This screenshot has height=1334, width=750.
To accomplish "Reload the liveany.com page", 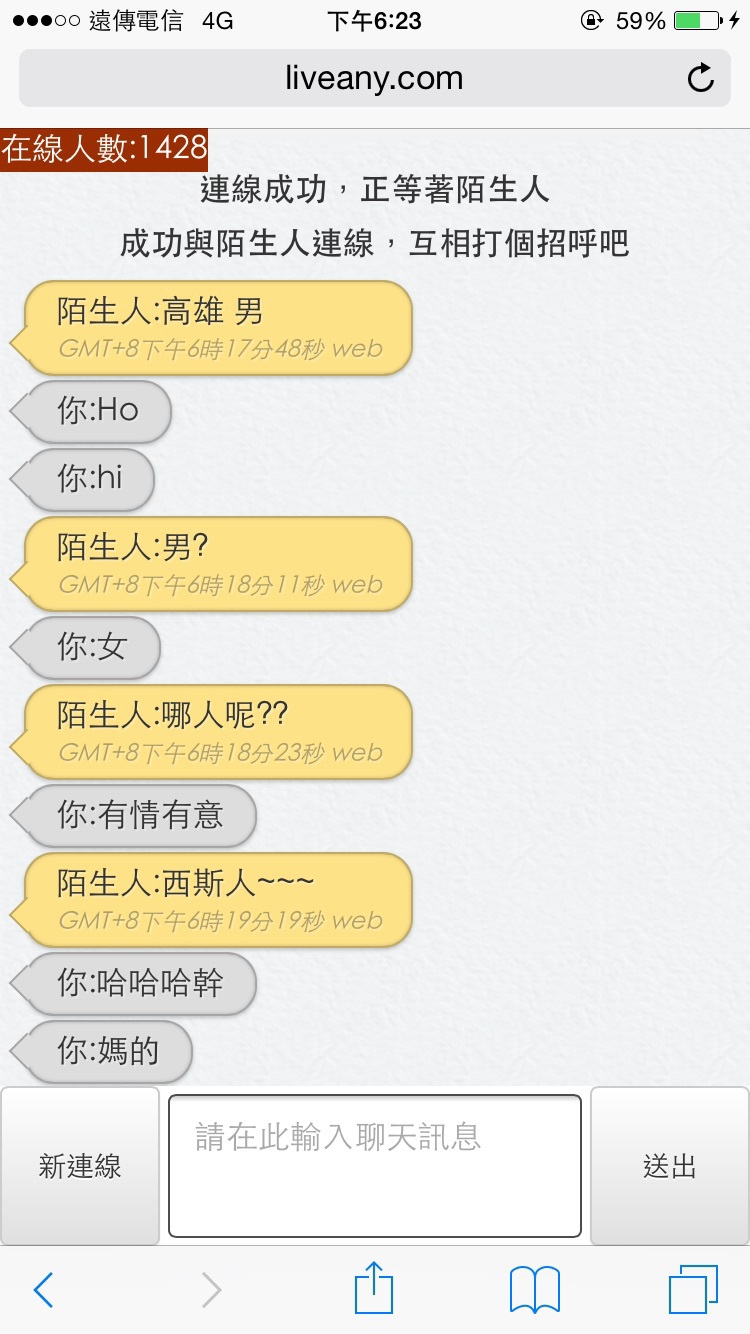I will [x=701, y=78].
